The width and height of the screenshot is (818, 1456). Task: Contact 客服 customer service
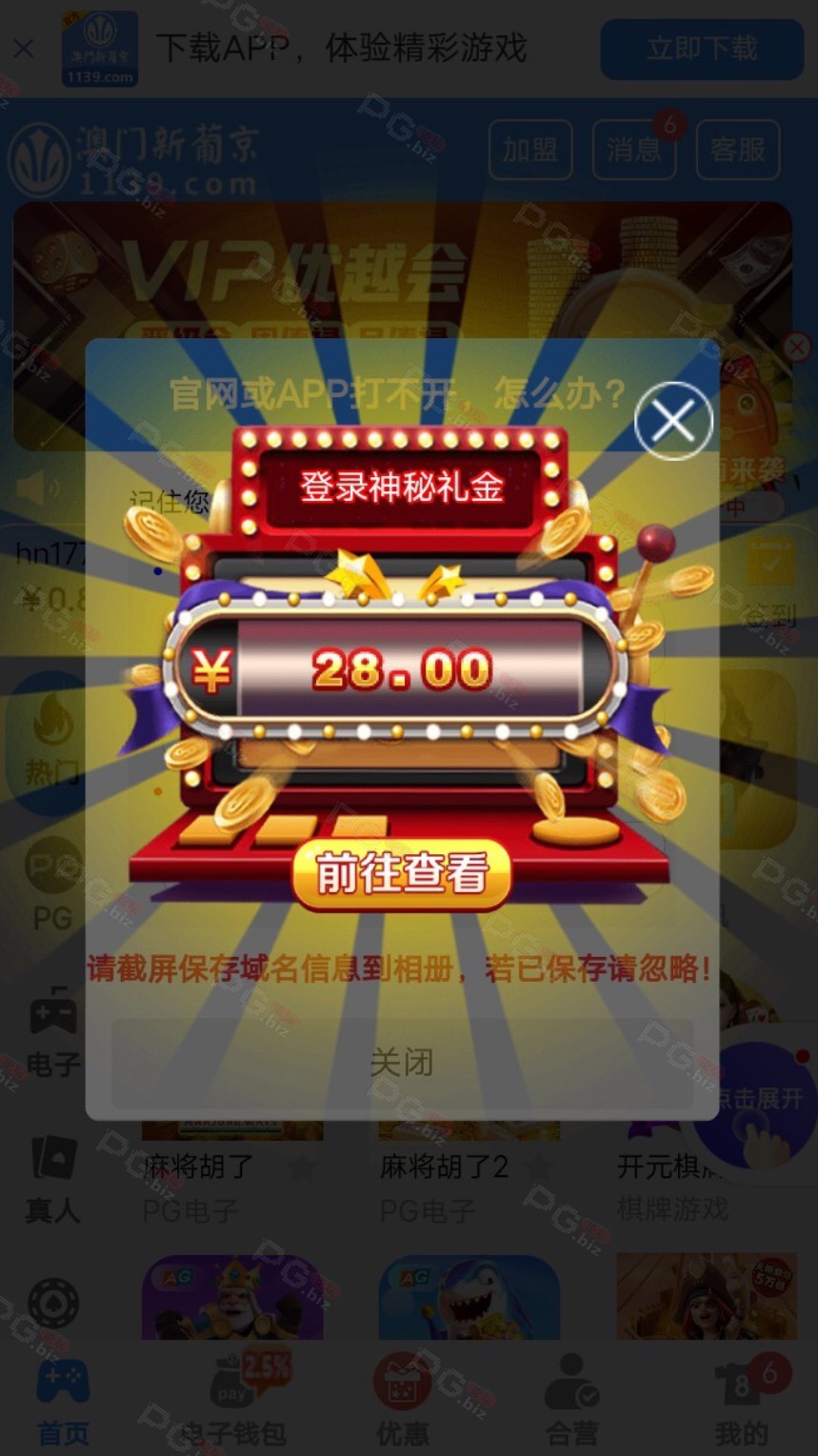tap(737, 150)
